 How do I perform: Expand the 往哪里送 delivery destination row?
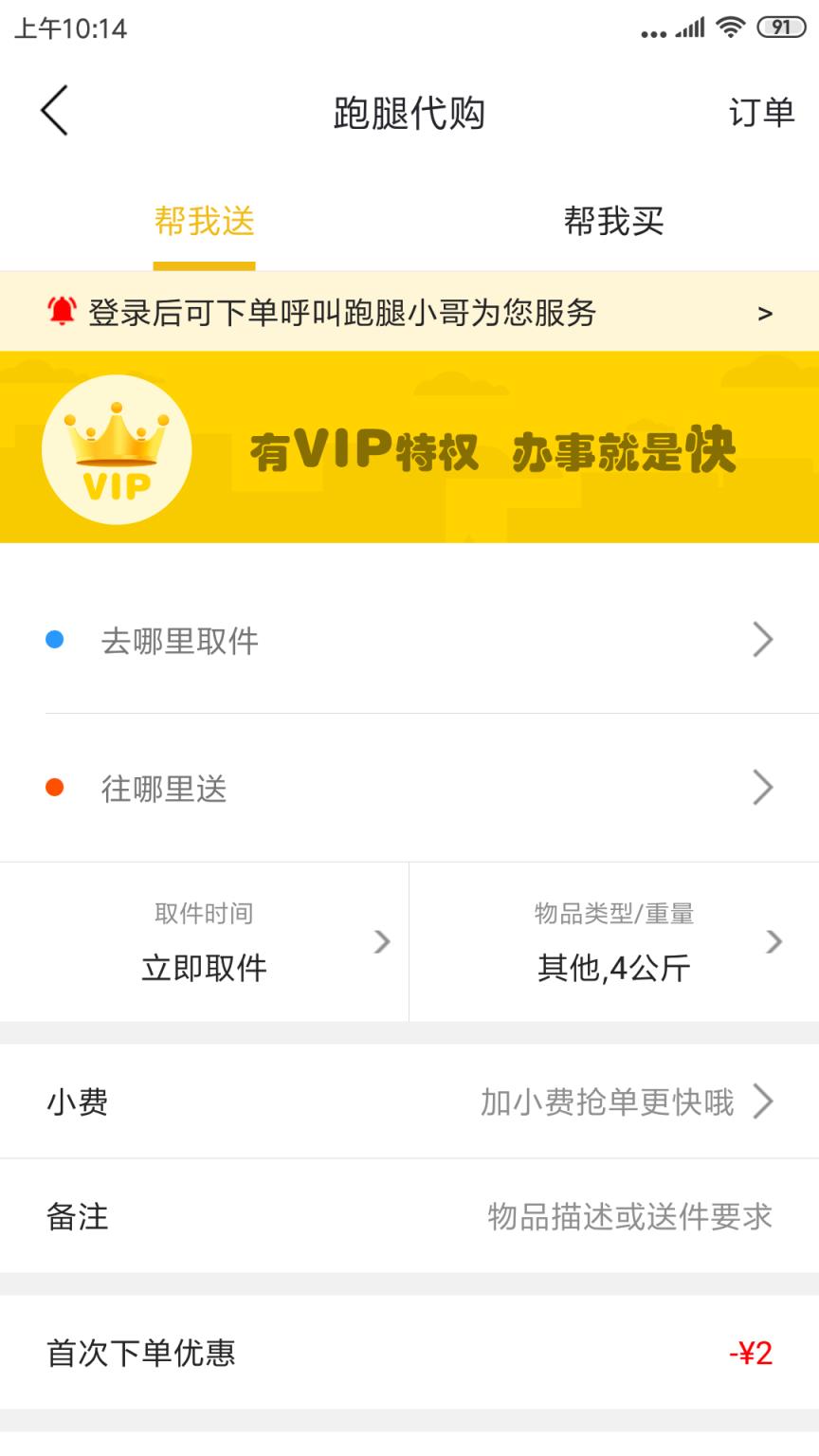tap(409, 787)
